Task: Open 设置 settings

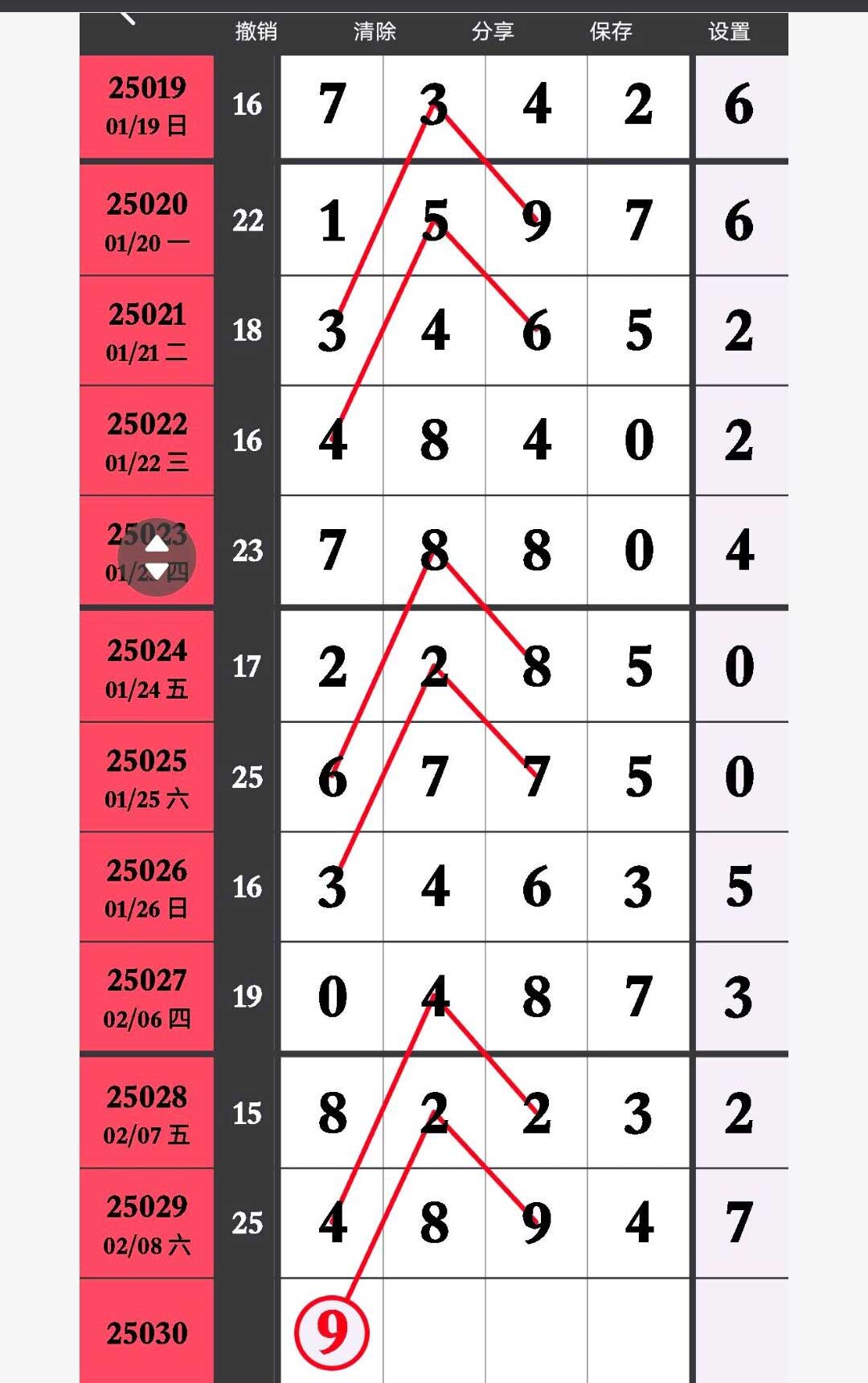Action: (x=729, y=32)
